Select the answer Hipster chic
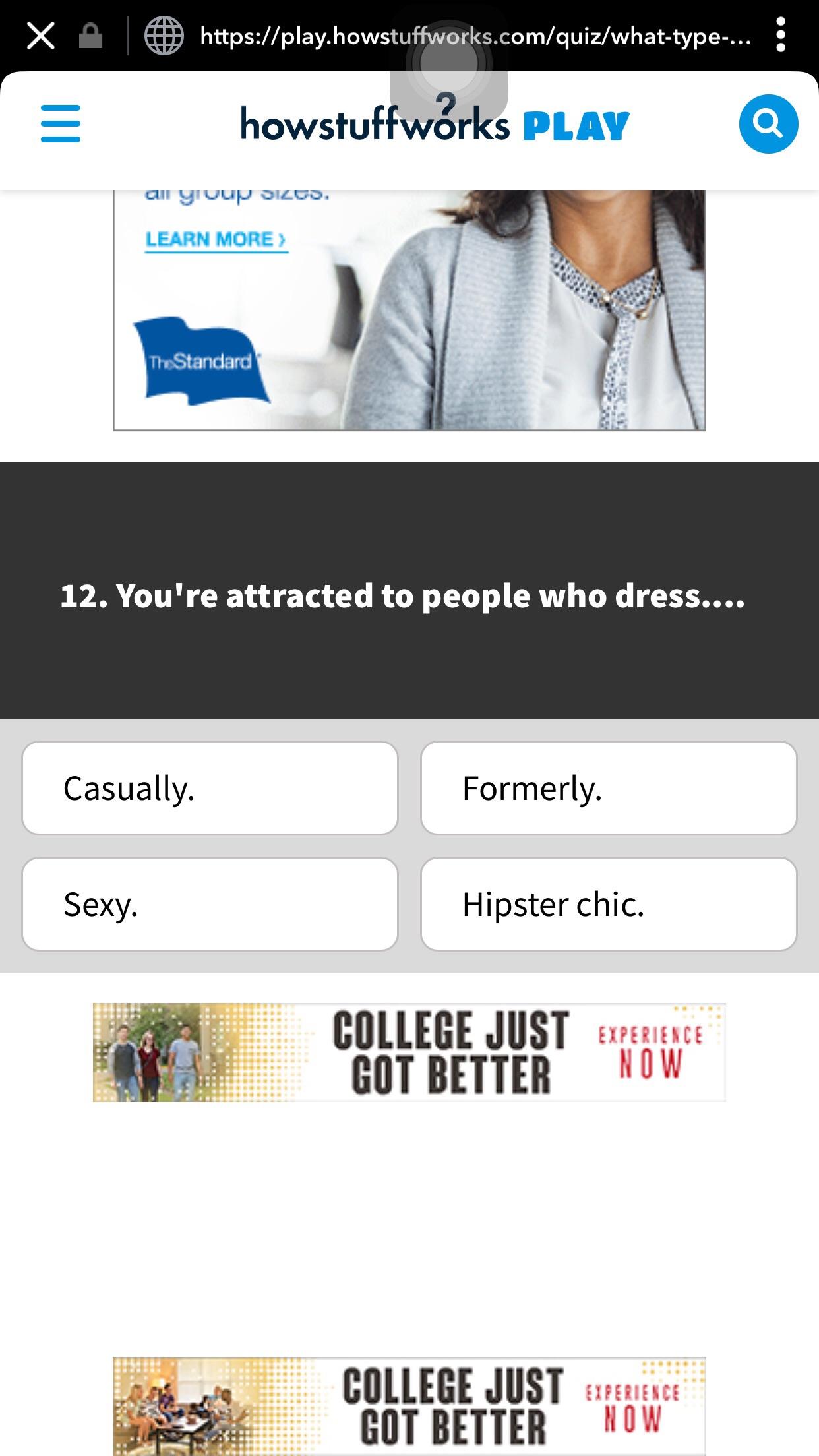The width and height of the screenshot is (819, 1456). pos(609,904)
